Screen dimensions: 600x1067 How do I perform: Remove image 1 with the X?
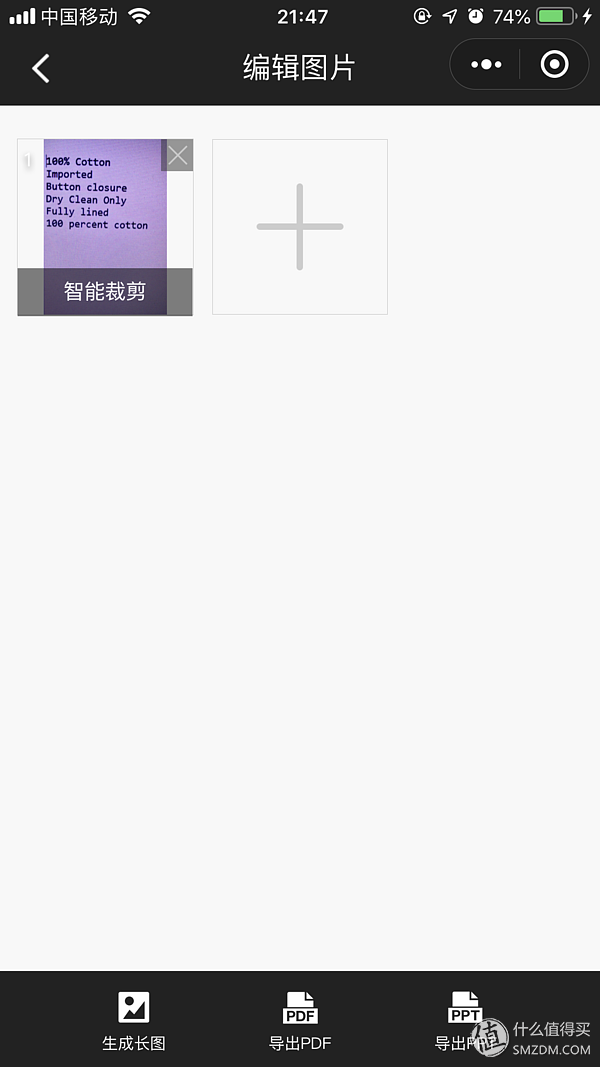tap(178, 155)
